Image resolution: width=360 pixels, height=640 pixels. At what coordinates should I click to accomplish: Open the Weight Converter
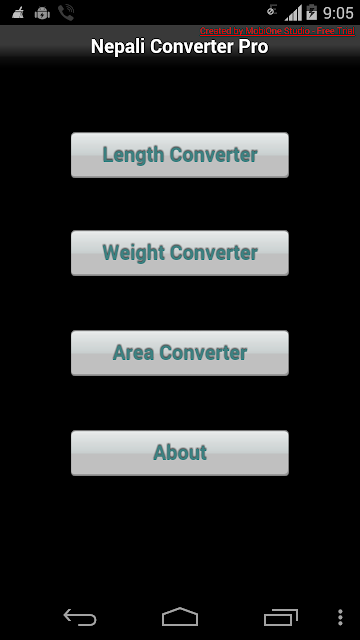point(180,253)
